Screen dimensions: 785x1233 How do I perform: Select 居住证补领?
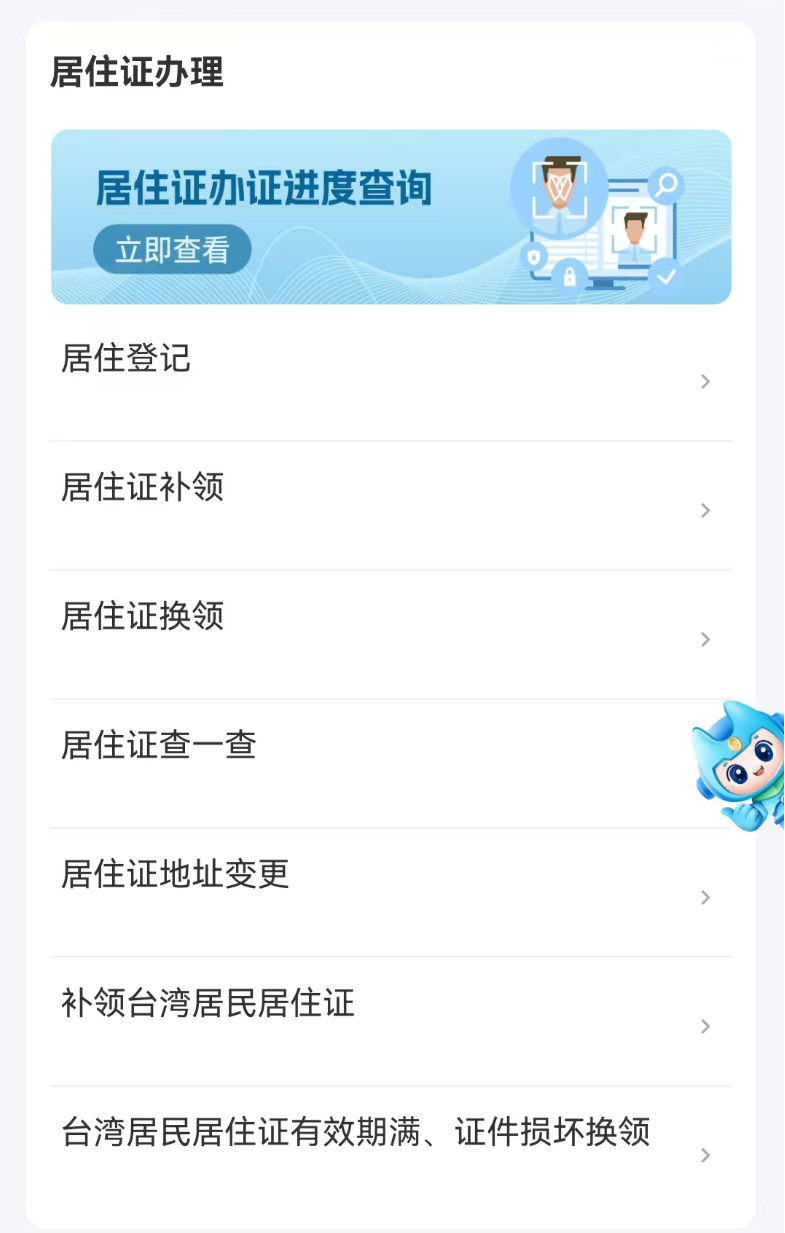click(390, 506)
